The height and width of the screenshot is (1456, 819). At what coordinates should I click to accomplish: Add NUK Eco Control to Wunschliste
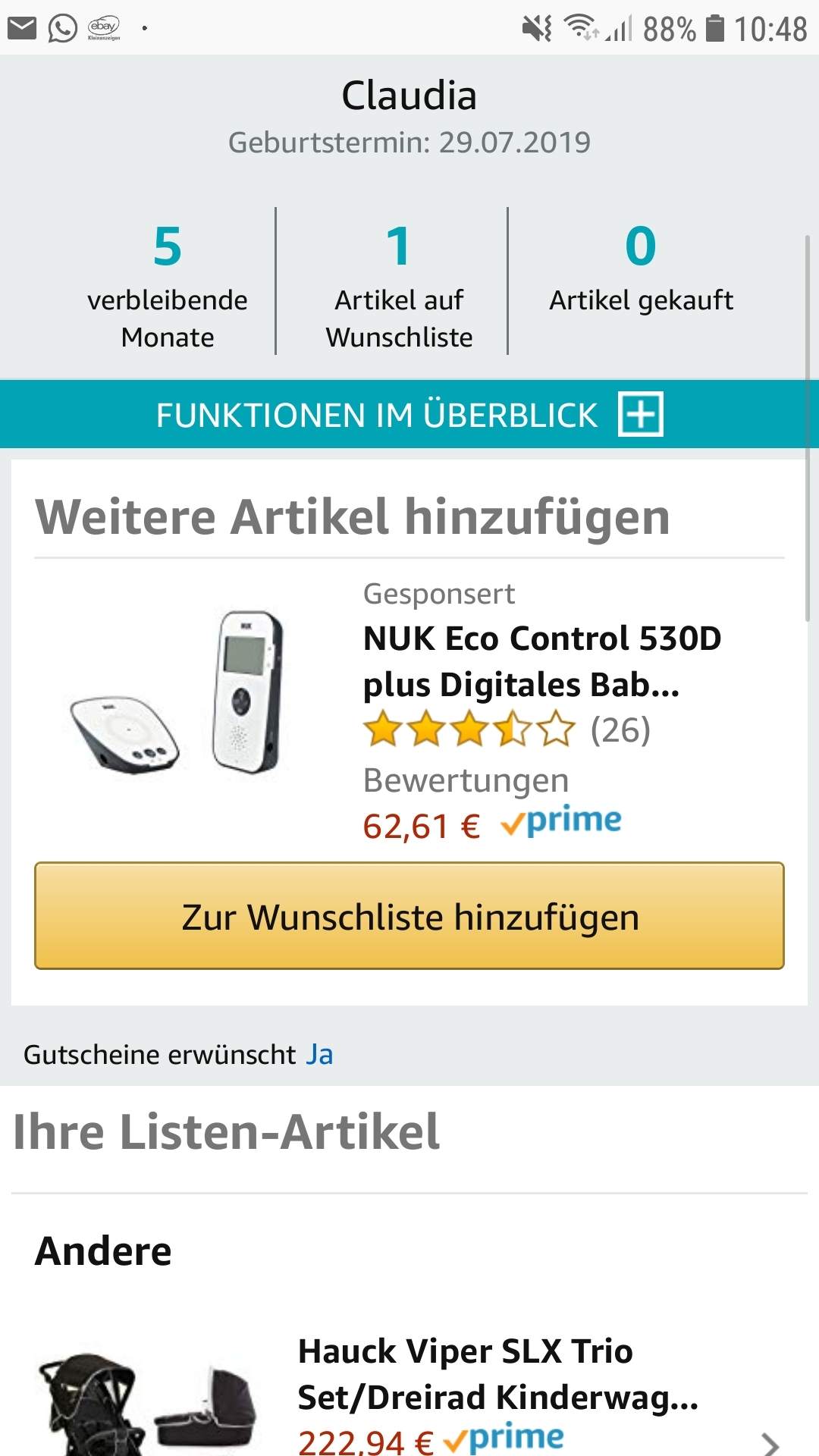tap(409, 915)
